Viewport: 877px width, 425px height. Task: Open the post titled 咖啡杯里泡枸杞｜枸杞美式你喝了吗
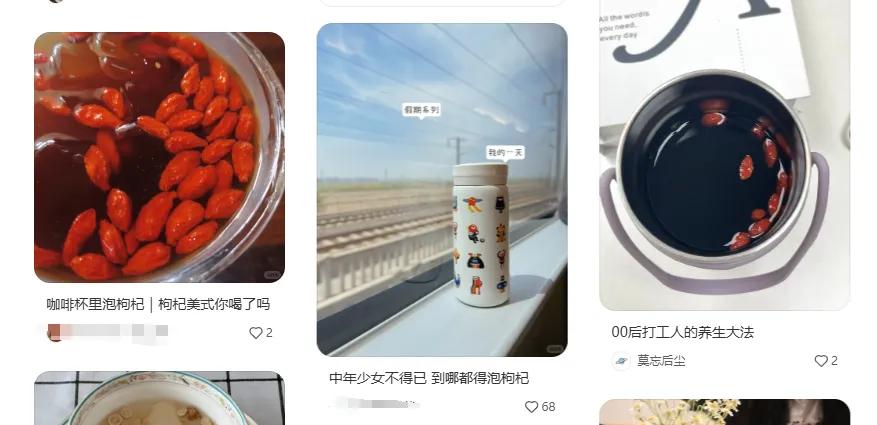click(158, 304)
